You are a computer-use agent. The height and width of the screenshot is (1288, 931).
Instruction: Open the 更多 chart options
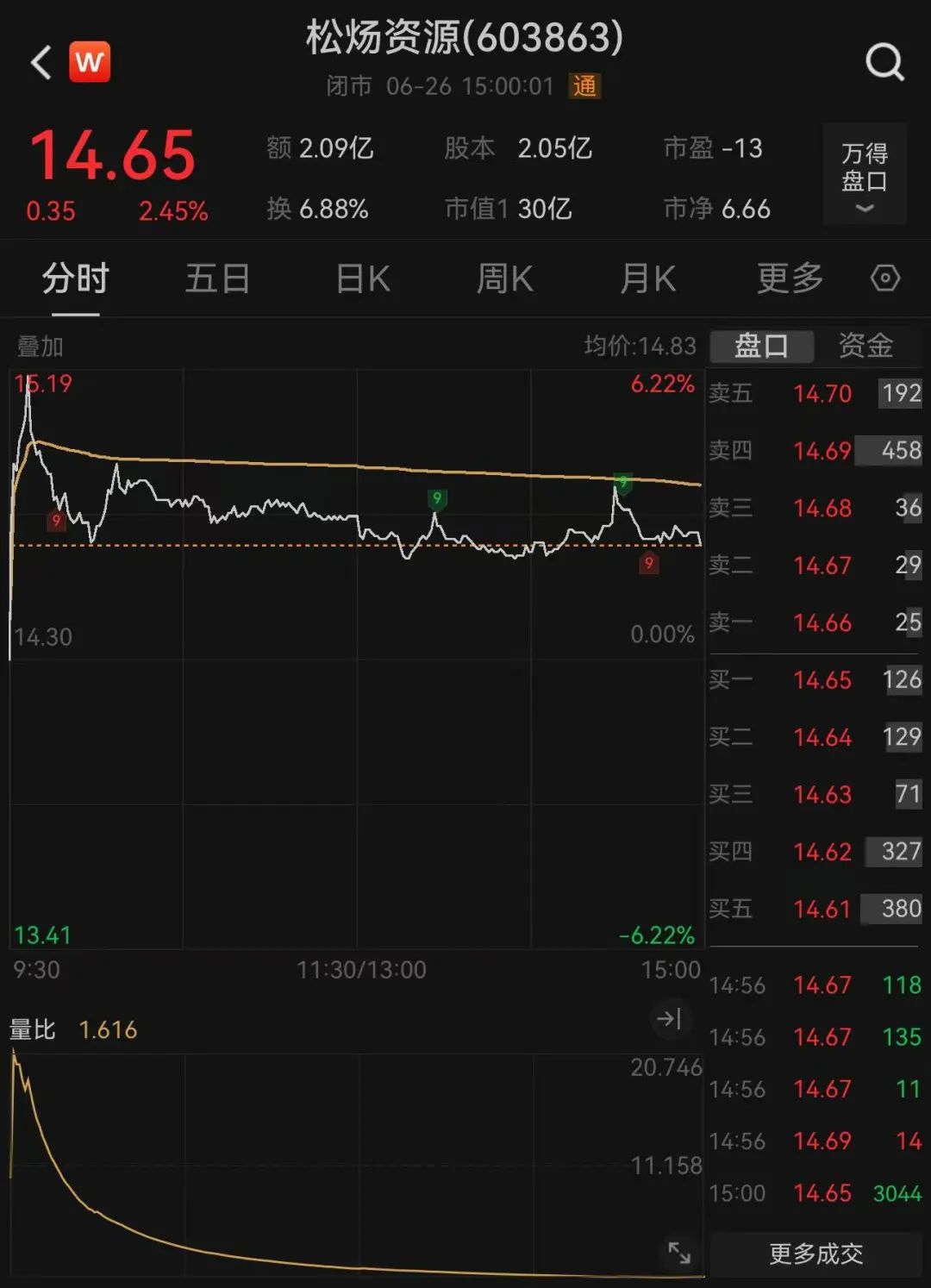coord(790,278)
